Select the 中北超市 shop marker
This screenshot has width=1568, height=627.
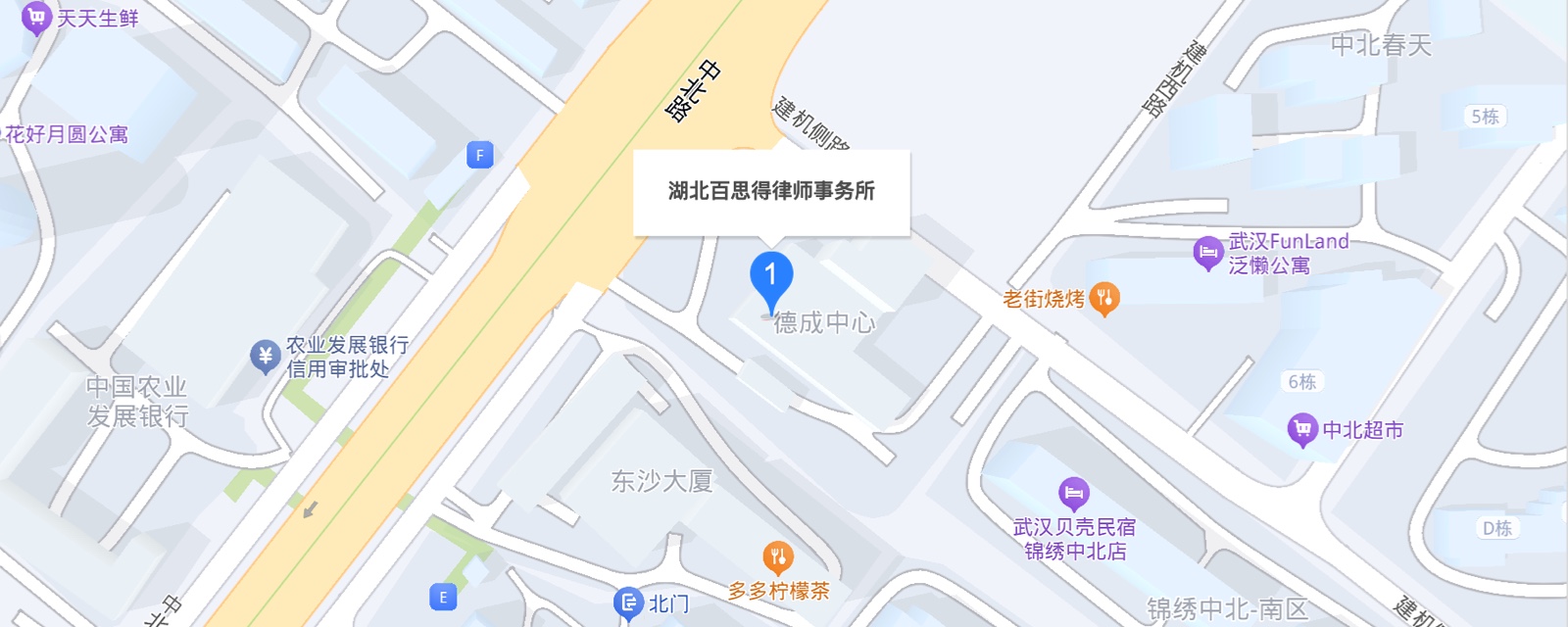(x=1302, y=429)
